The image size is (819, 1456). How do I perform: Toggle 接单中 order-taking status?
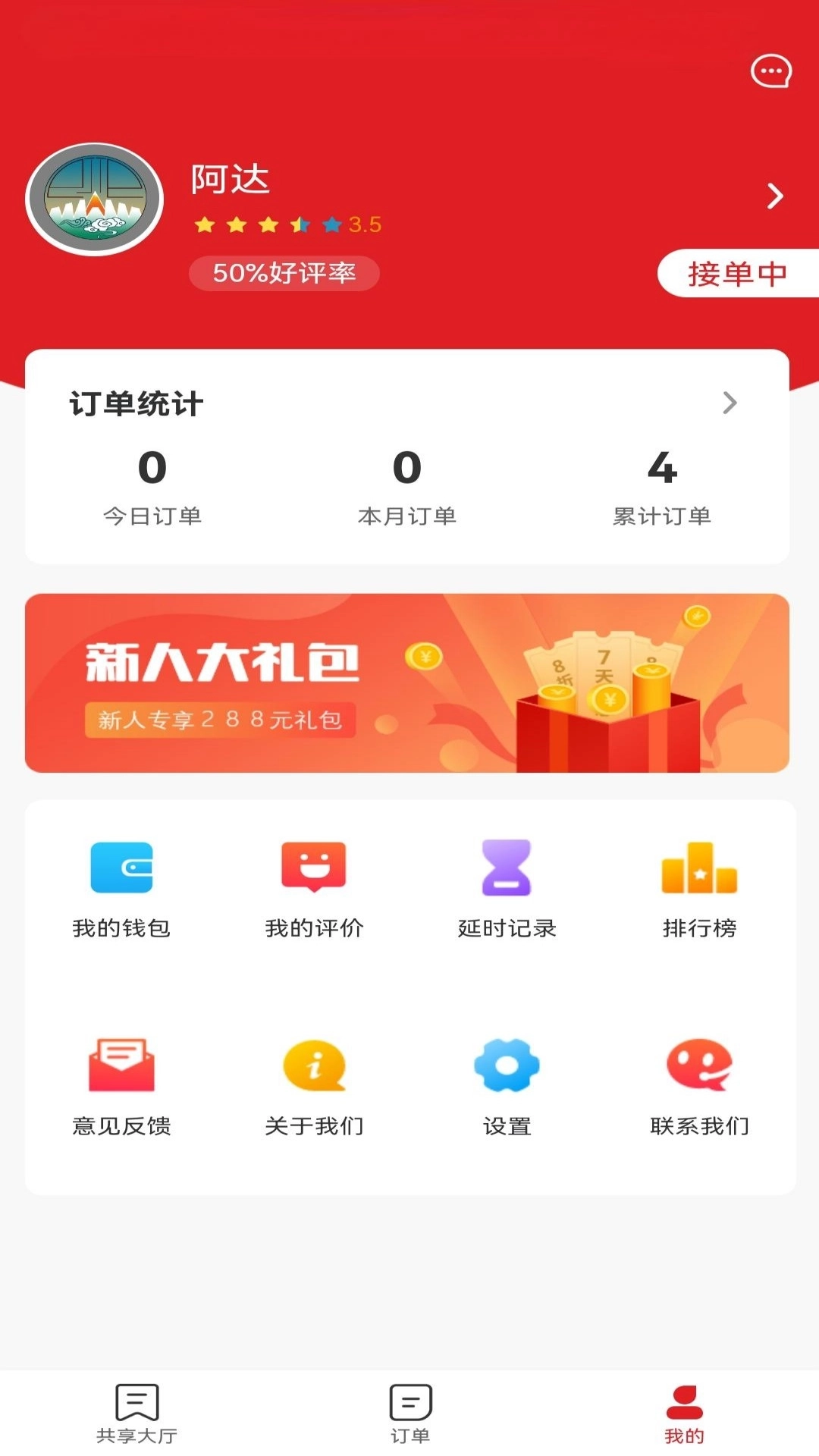[737, 274]
